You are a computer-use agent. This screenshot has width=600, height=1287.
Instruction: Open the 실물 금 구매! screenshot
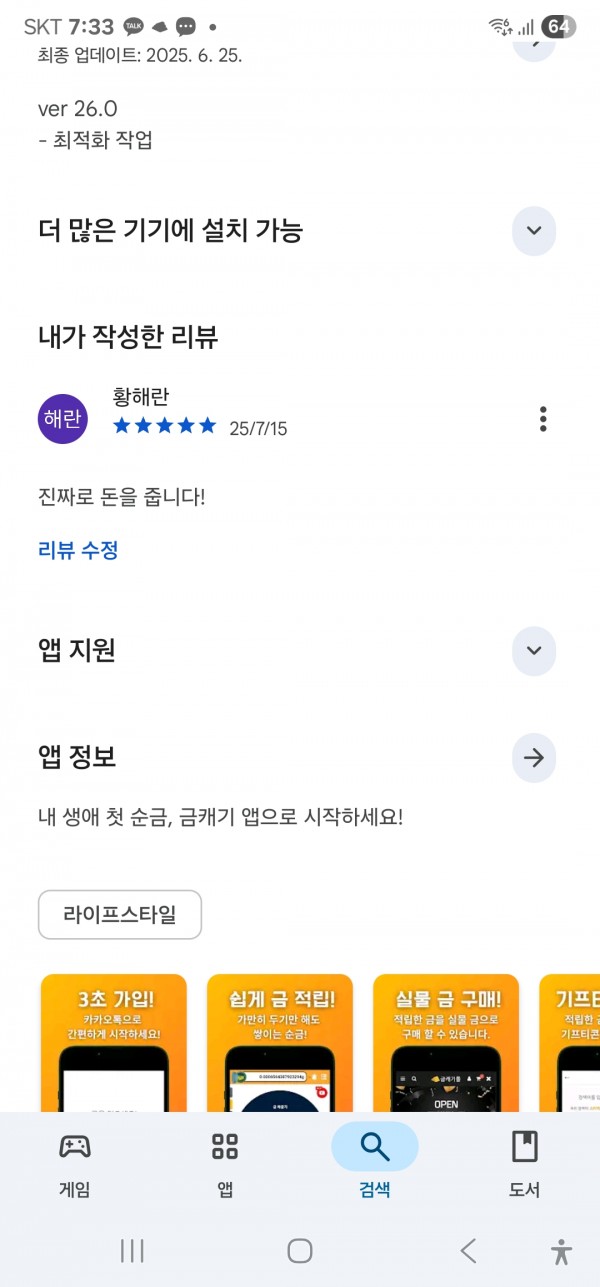click(446, 1043)
